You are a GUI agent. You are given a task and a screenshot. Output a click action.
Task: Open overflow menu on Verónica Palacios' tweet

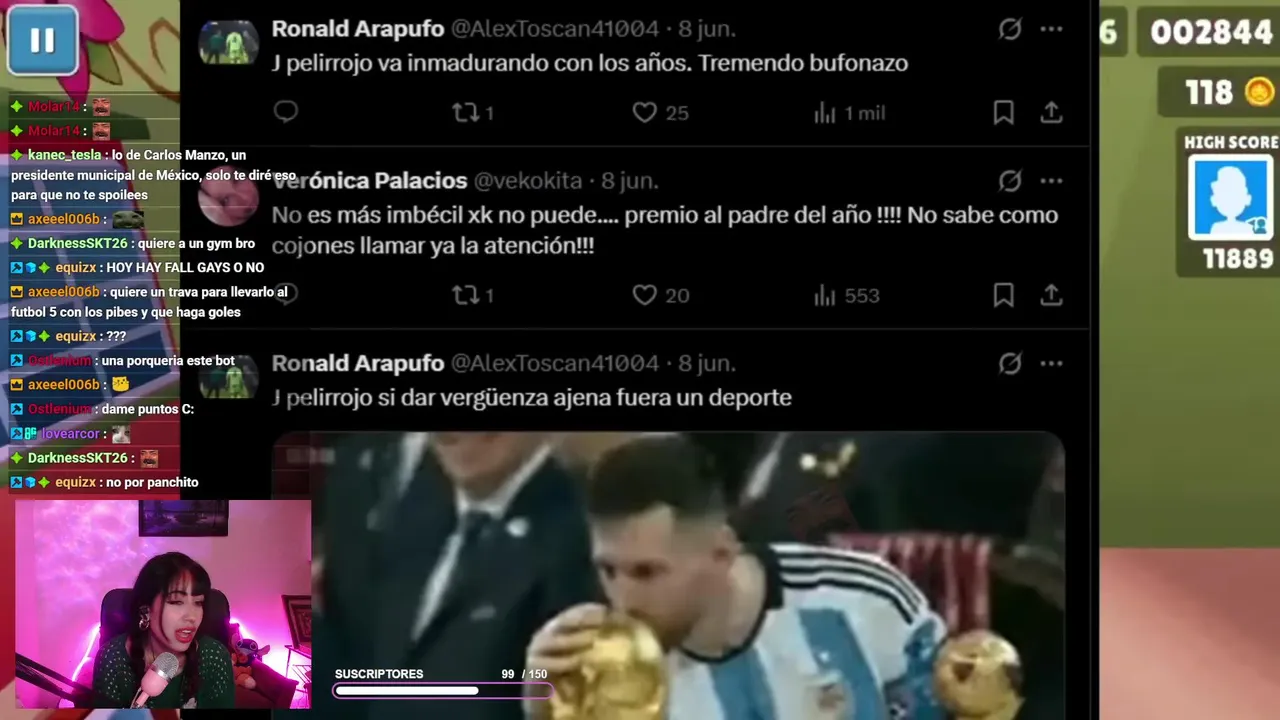coord(1051,181)
